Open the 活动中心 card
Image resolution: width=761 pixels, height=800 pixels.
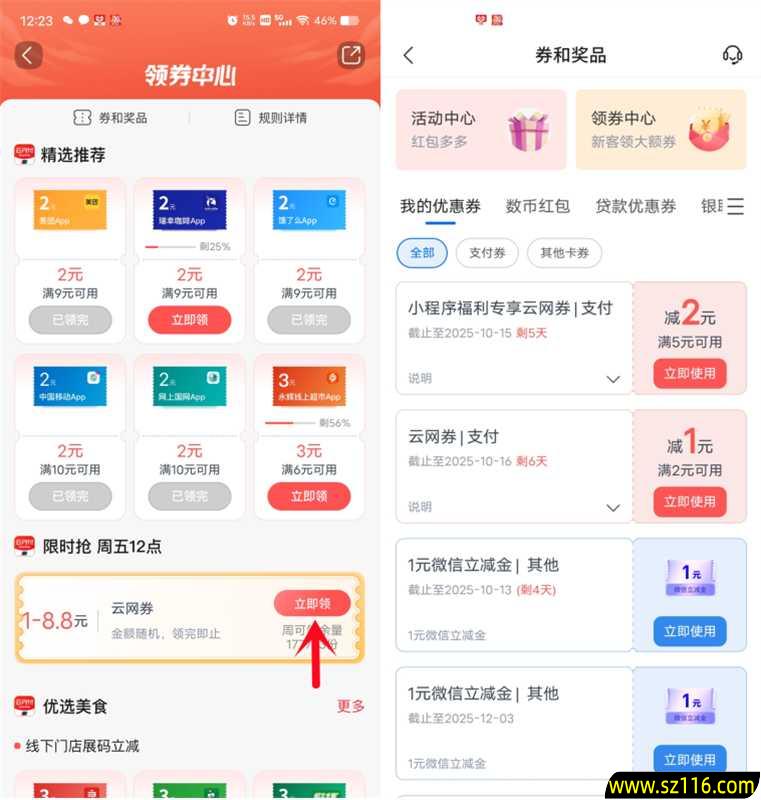[x=481, y=129]
